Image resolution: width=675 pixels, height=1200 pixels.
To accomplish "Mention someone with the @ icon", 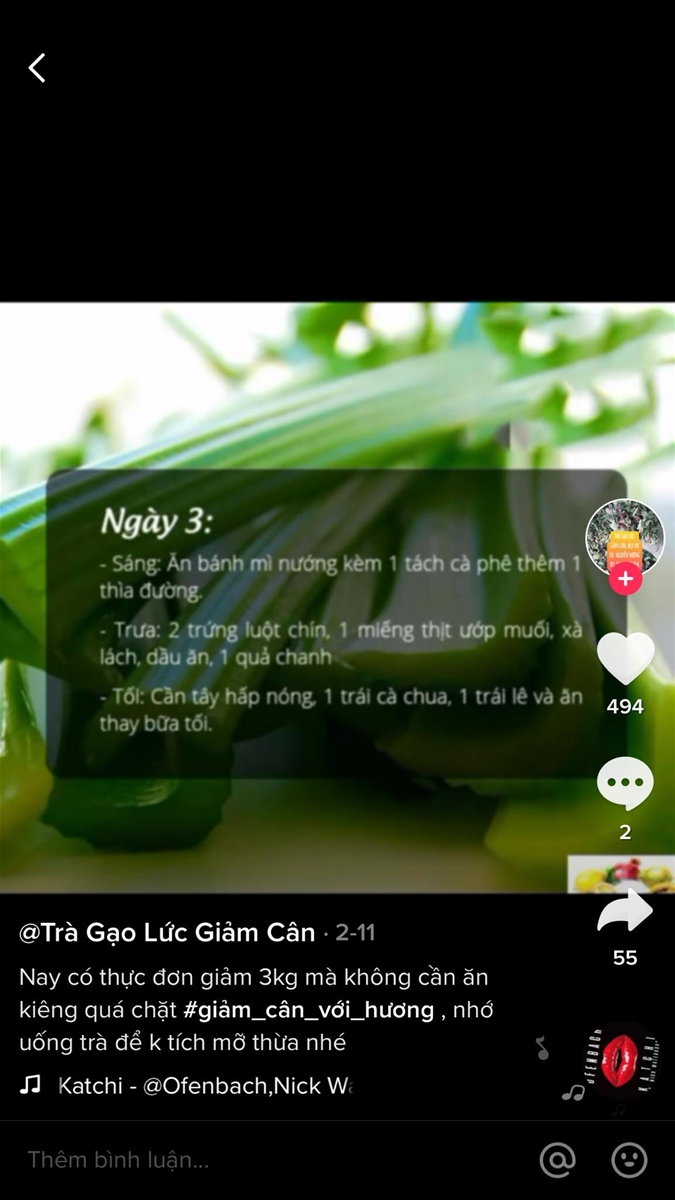I will point(557,1160).
